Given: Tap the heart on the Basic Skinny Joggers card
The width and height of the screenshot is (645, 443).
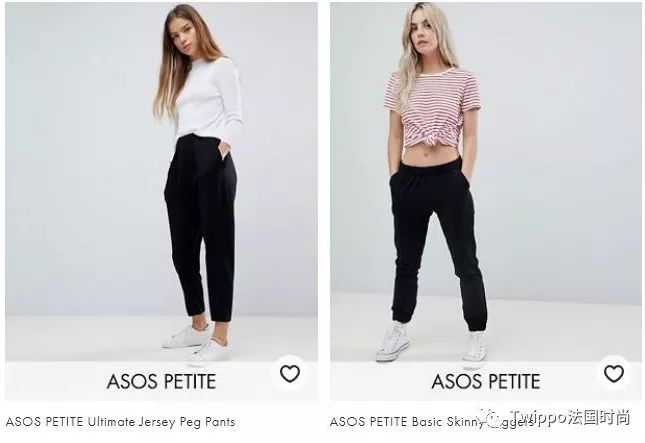Looking at the screenshot, I should click(614, 374).
